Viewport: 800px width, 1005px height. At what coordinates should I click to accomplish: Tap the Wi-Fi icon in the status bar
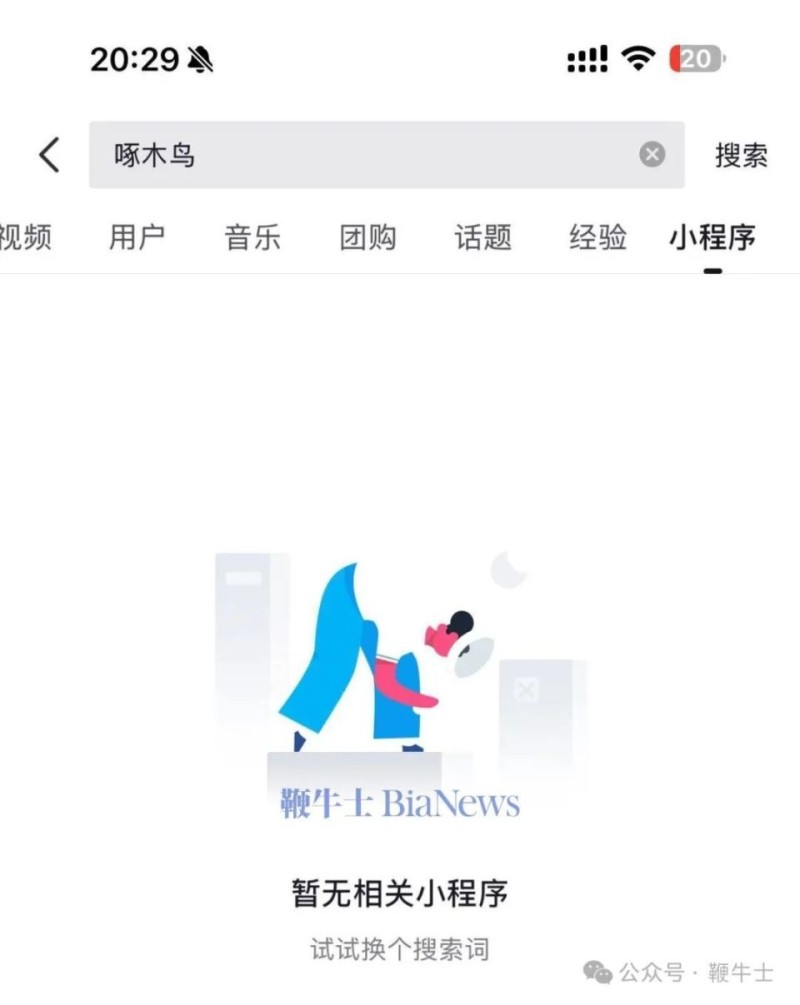(638, 58)
